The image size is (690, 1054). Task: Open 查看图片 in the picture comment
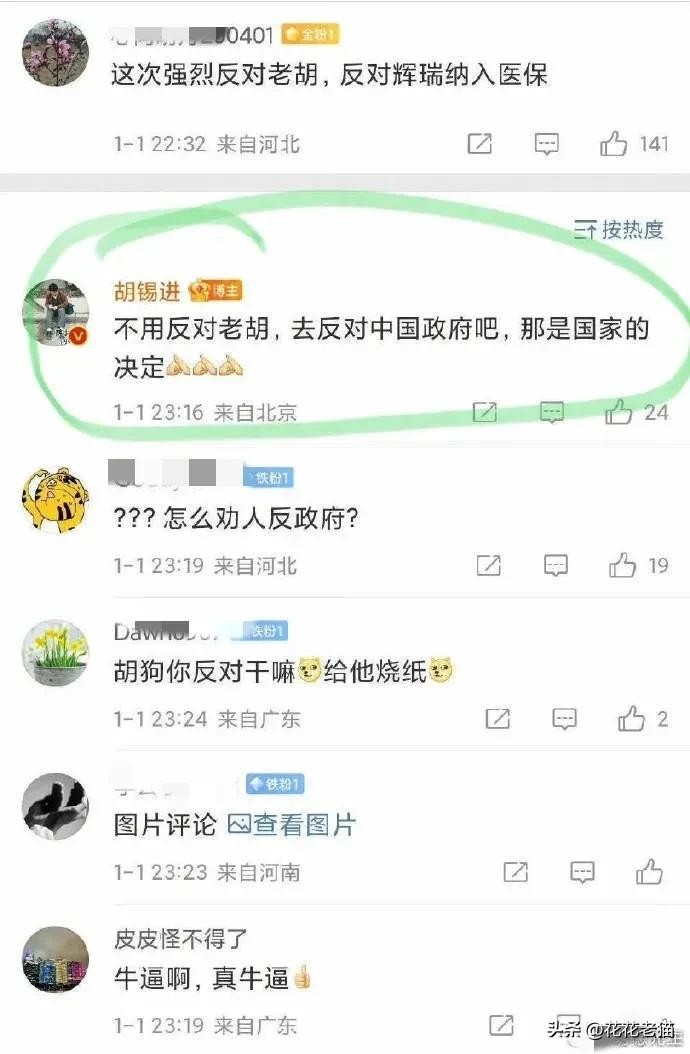pos(292,825)
